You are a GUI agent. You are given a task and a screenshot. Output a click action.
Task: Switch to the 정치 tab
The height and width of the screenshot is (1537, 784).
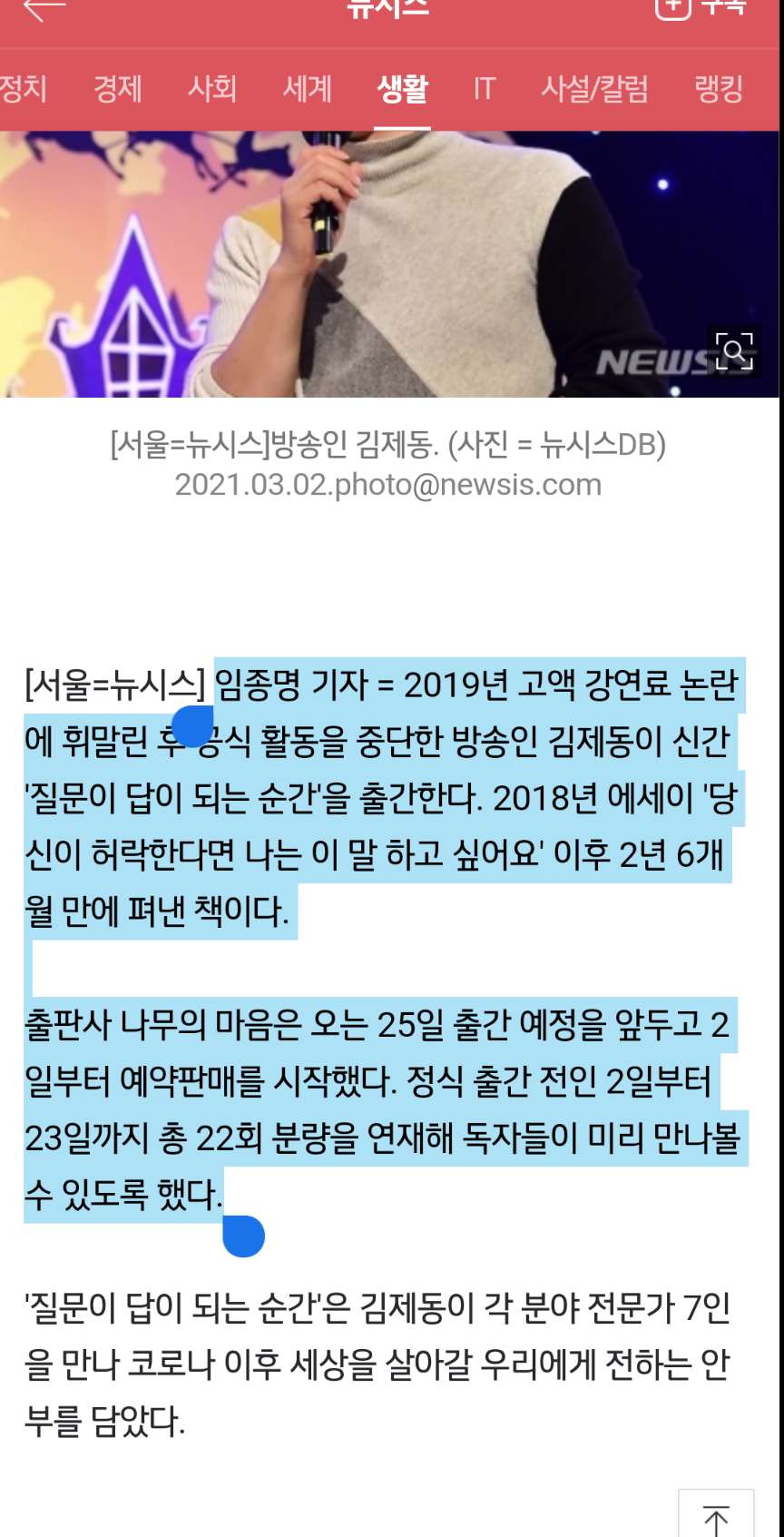pyautogui.click(x=22, y=89)
